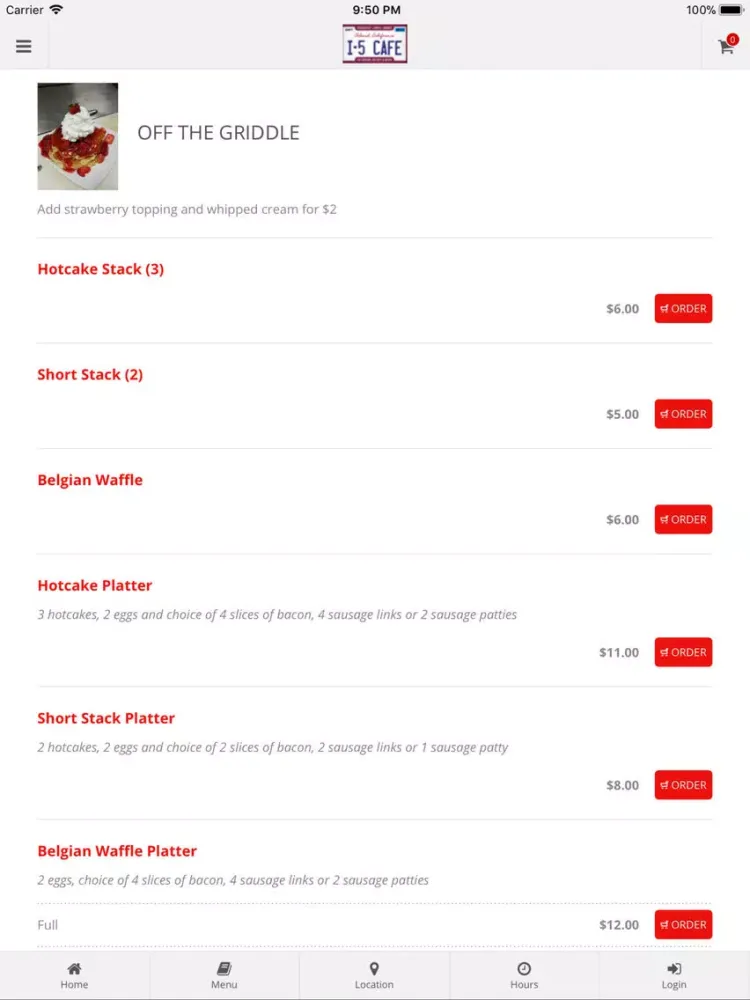Open the shopping cart
The height and width of the screenshot is (1000, 750).
[x=726, y=46]
